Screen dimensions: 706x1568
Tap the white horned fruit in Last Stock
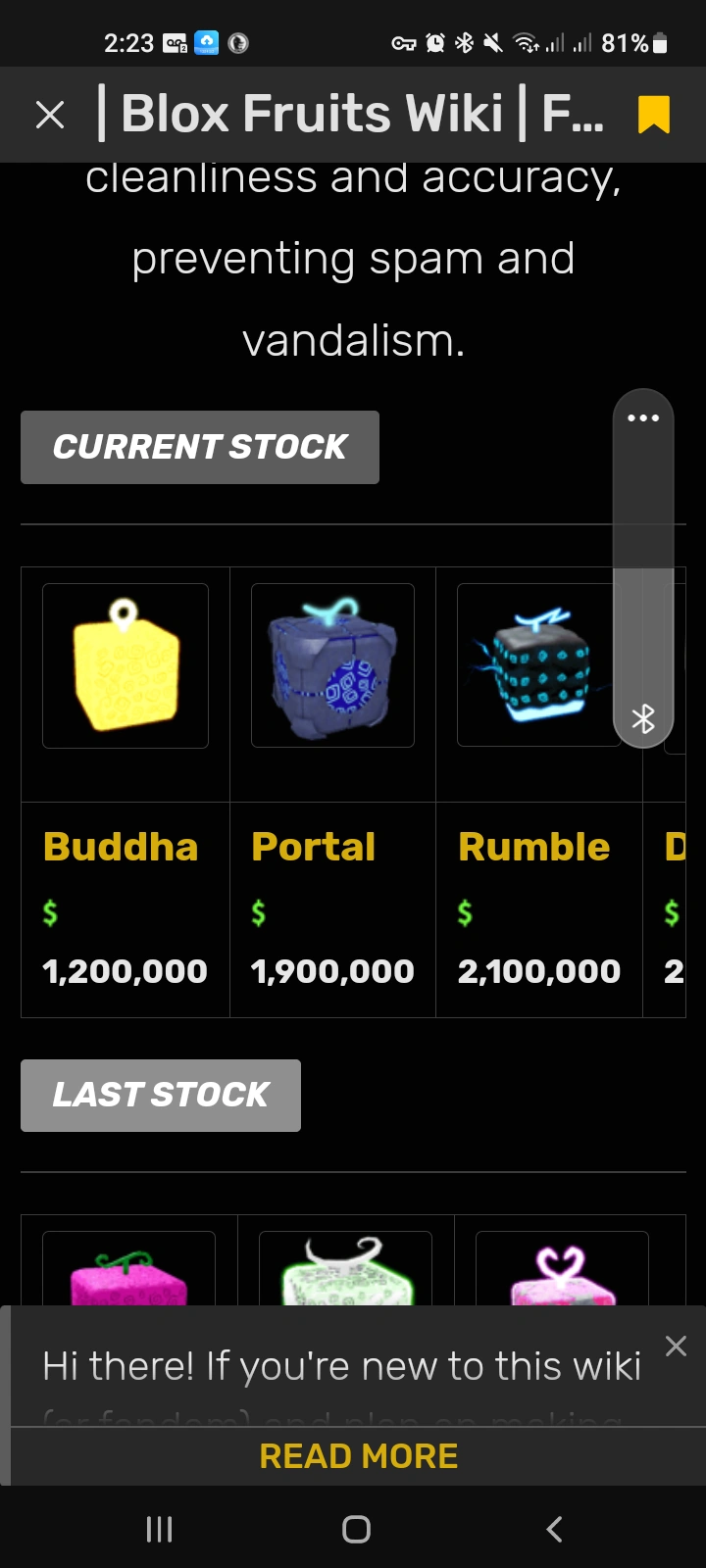pyautogui.click(x=345, y=1274)
